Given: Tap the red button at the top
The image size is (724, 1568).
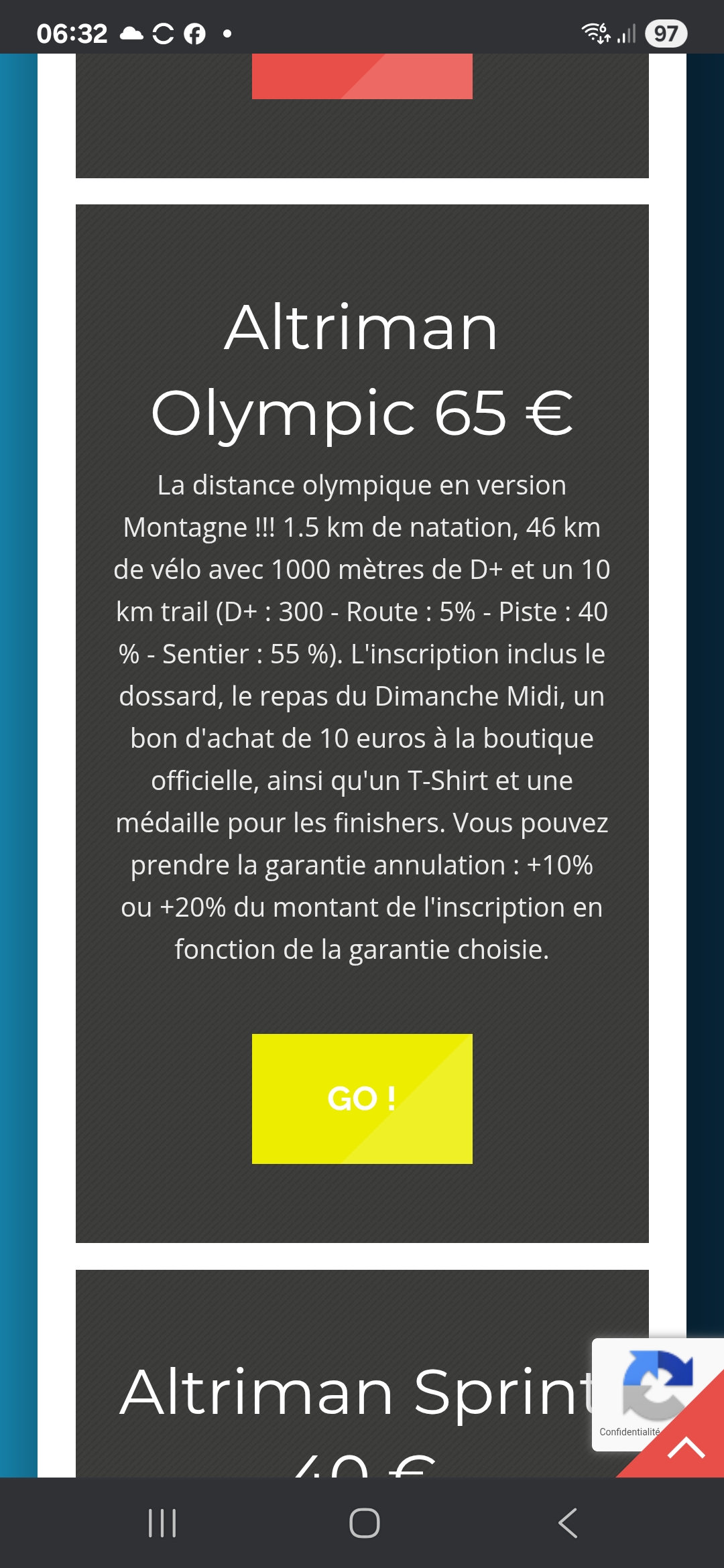Looking at the screenshot, I should pos(362,76).
